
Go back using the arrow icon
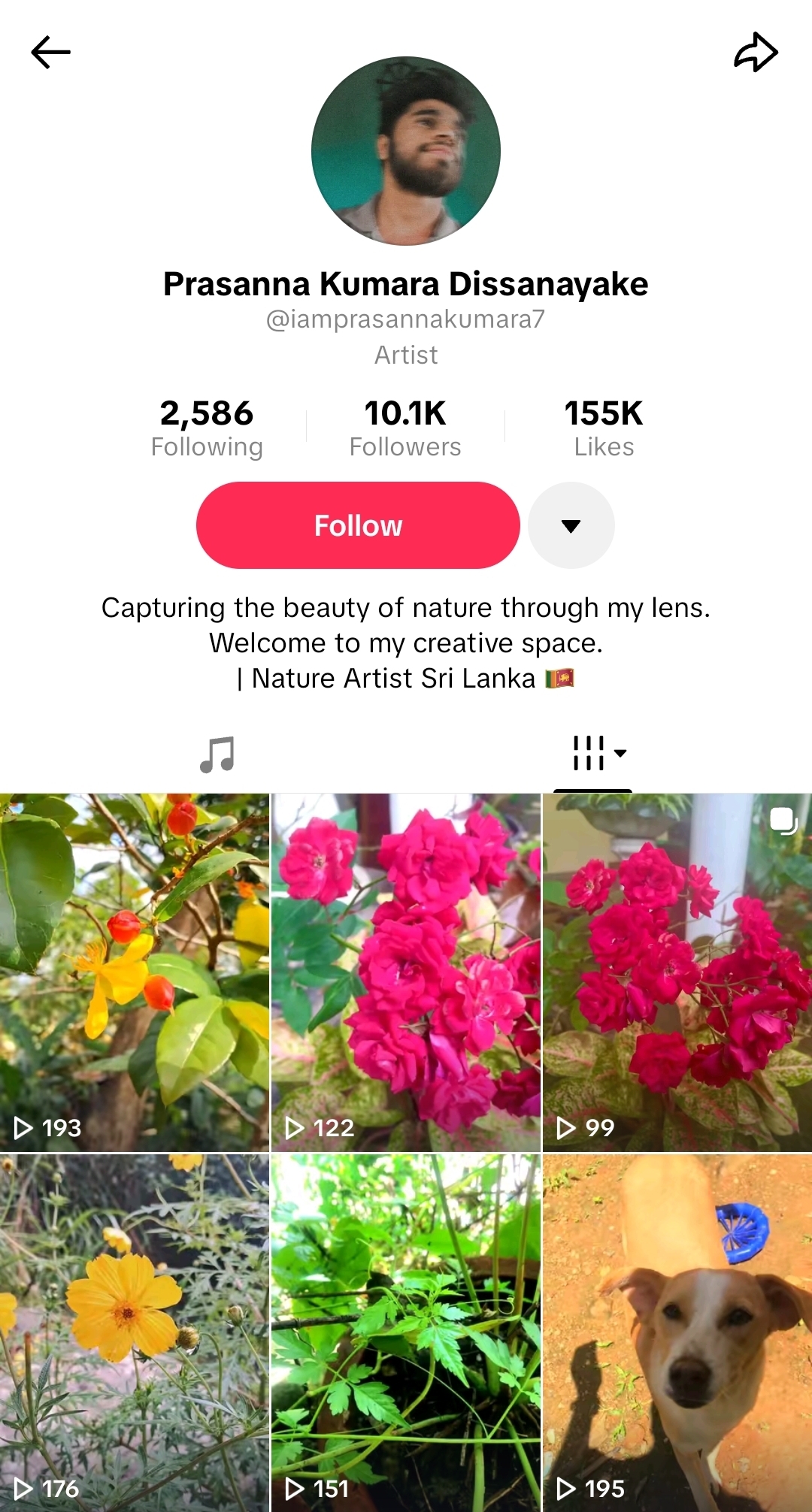[50, 53]
